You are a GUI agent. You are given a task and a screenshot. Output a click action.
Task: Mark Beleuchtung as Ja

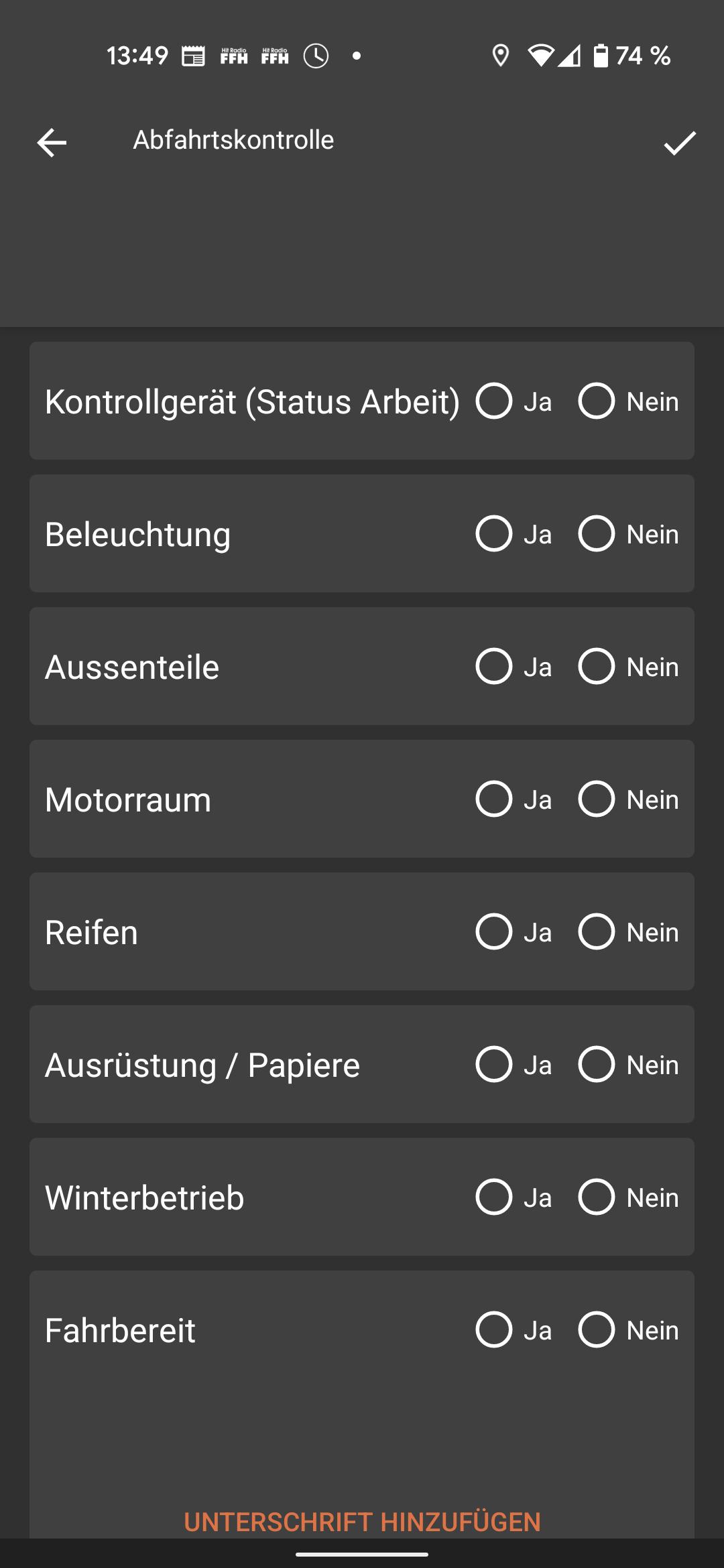(x=494, y=534)
